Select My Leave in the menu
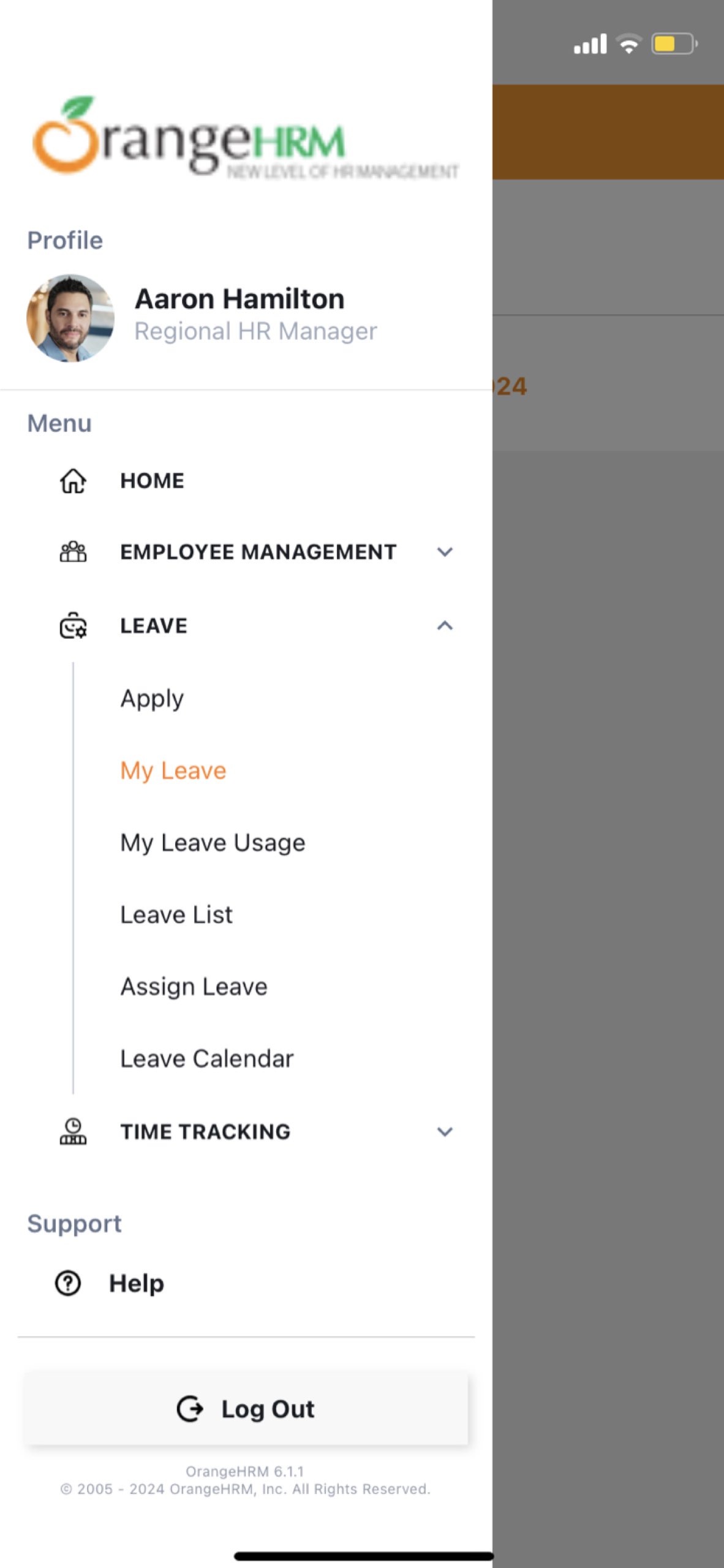This screenshot has width=724, height=1568. 173,771
